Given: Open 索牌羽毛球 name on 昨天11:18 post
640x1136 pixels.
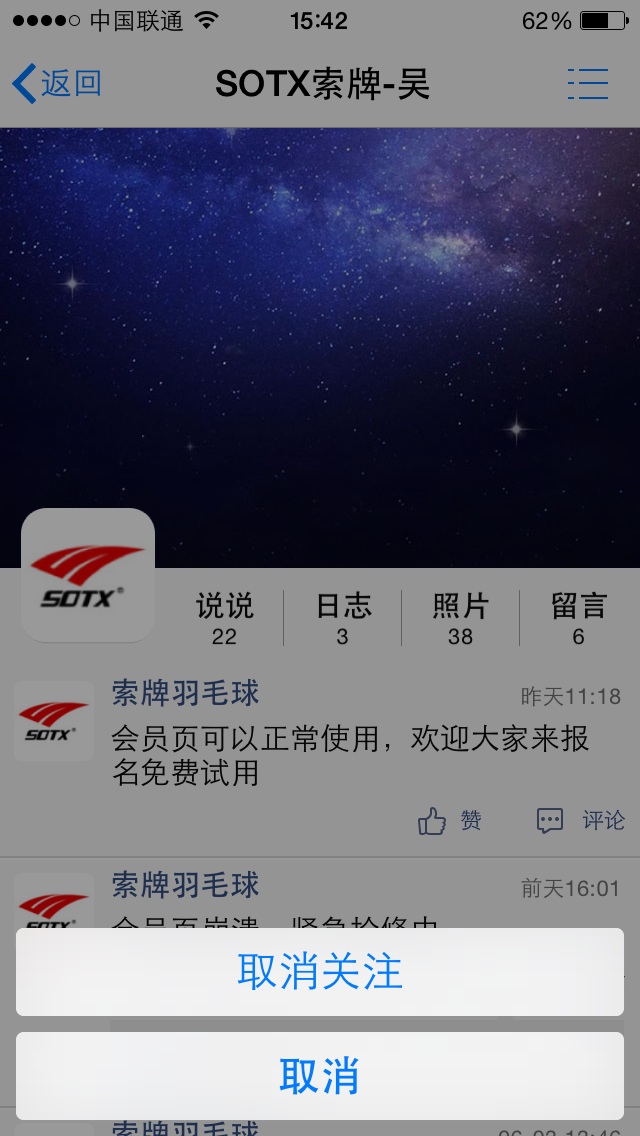Looking at the screenshot, I should (x=186, y=693).
